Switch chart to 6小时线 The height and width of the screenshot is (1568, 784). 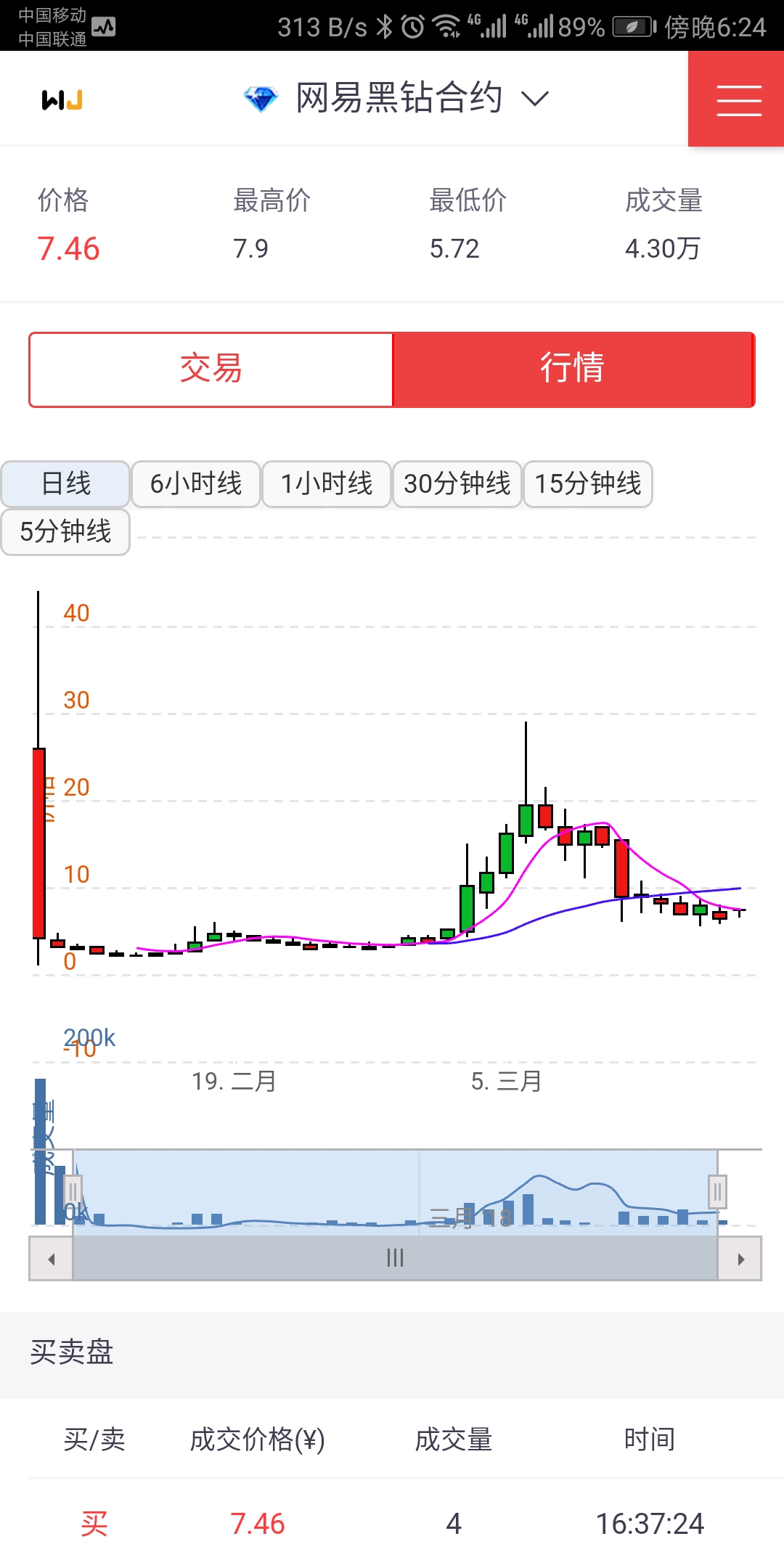coord(196,484)
